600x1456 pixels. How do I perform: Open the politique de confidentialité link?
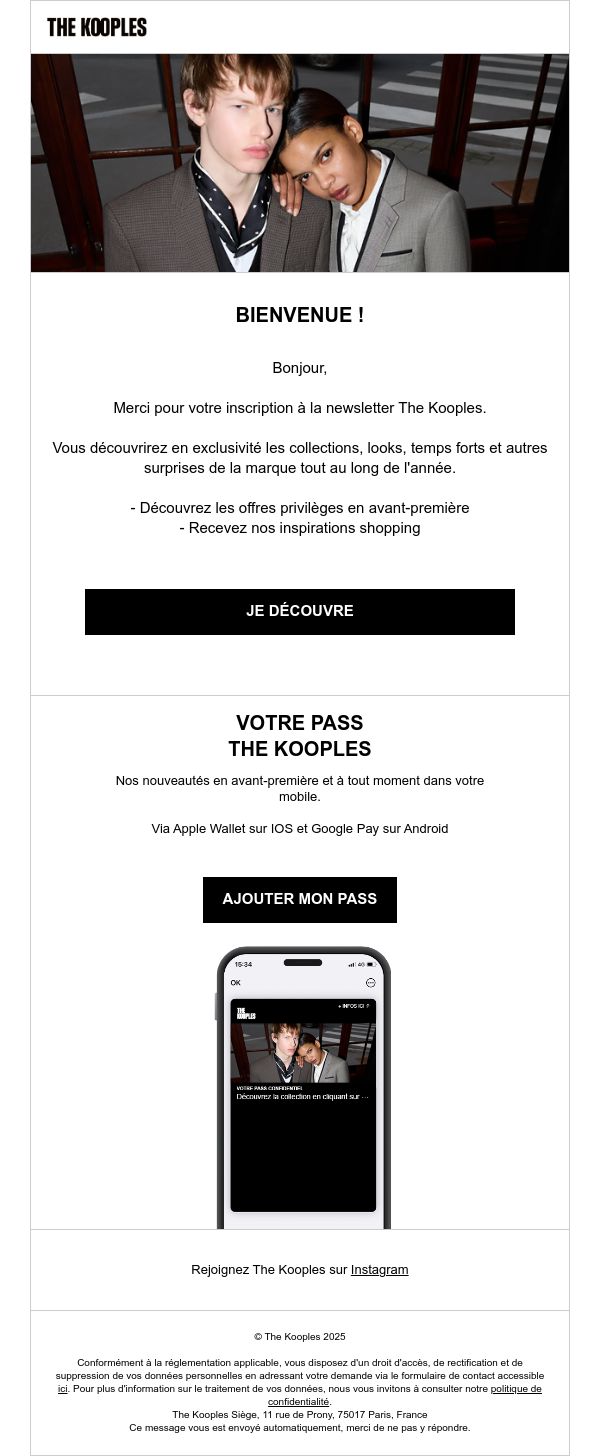[516, 1389]
